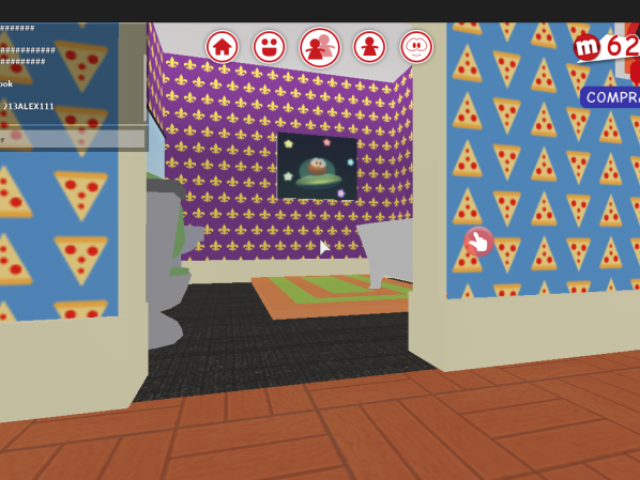640x480 pixels.
Task: Open the emotes smiley face menu
Action: (269, 46)
